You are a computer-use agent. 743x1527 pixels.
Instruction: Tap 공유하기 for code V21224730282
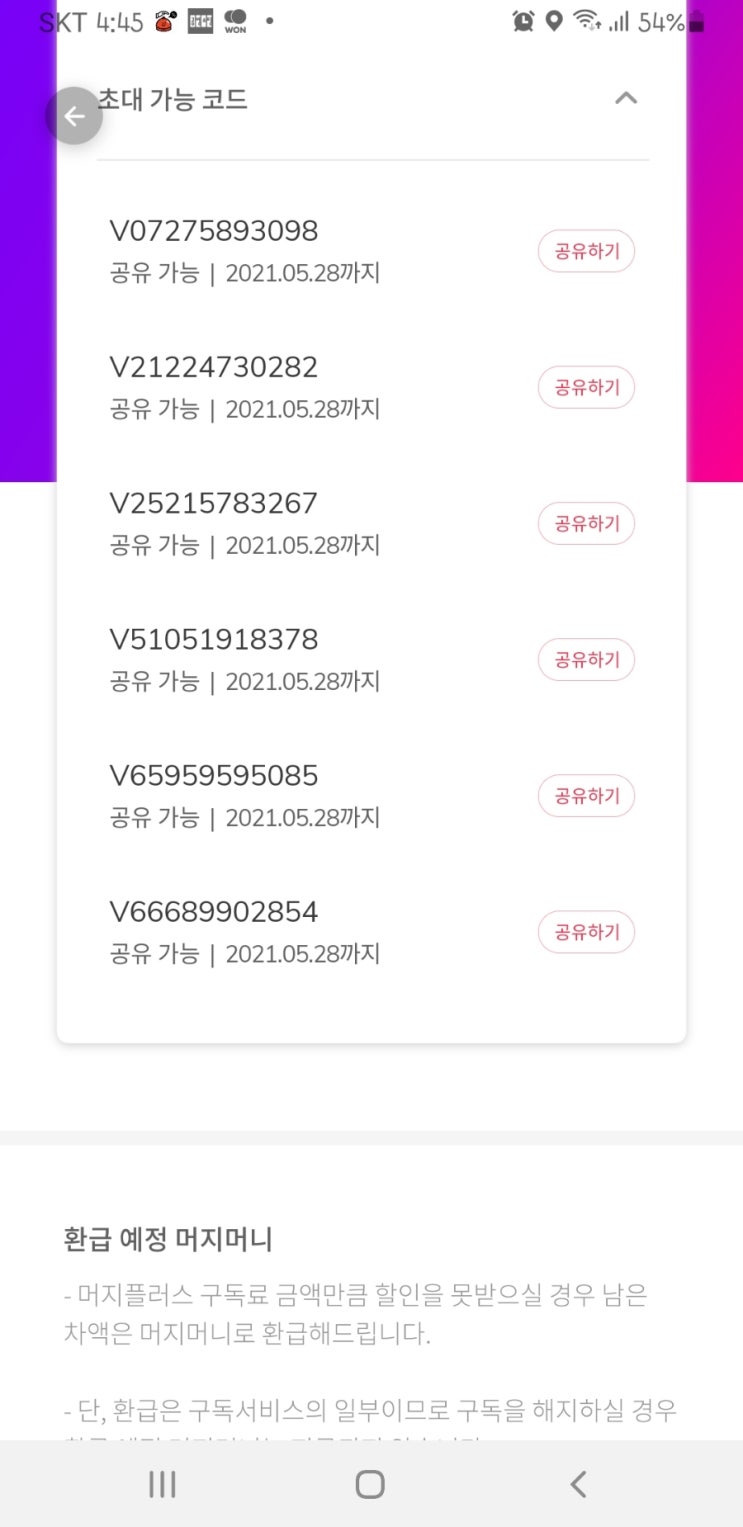pyautogui.click(x=587, y=388)
